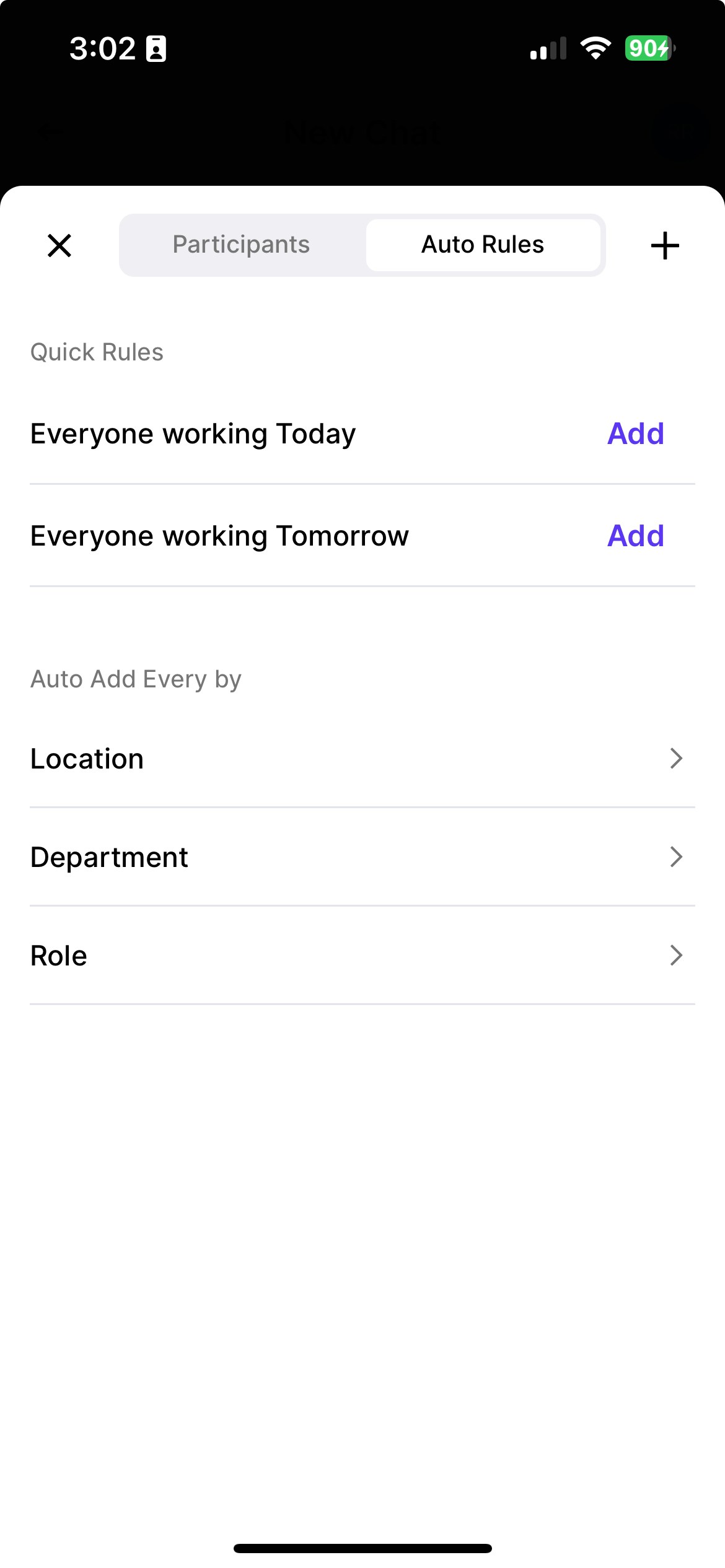Add the Everyone working Tomorrow rule
Viewport: 725px width, 1568px height.
[x=635, y=536]
